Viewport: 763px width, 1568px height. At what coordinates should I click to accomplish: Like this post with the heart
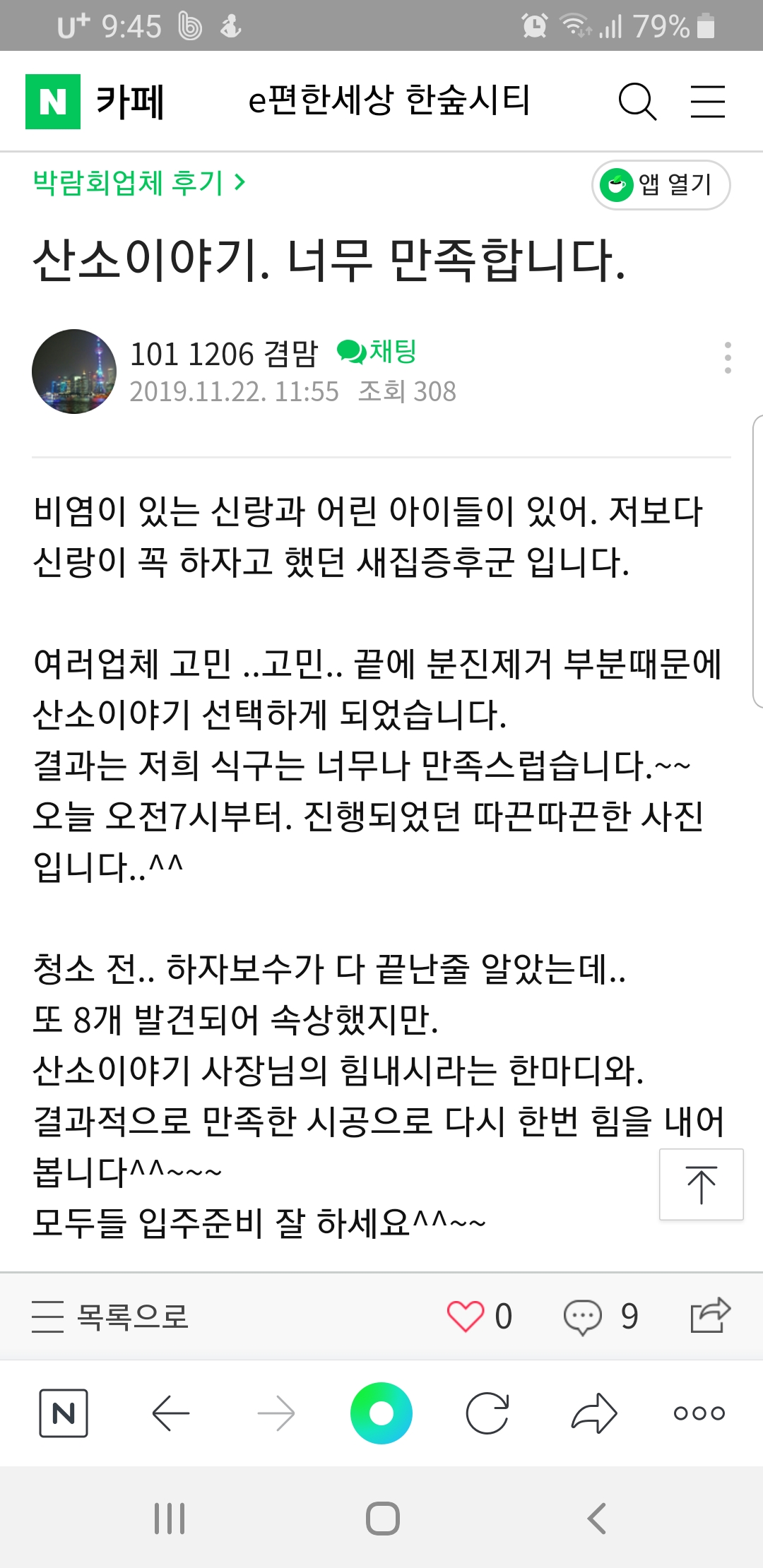pyautogui.click(x=466, y=1317)
